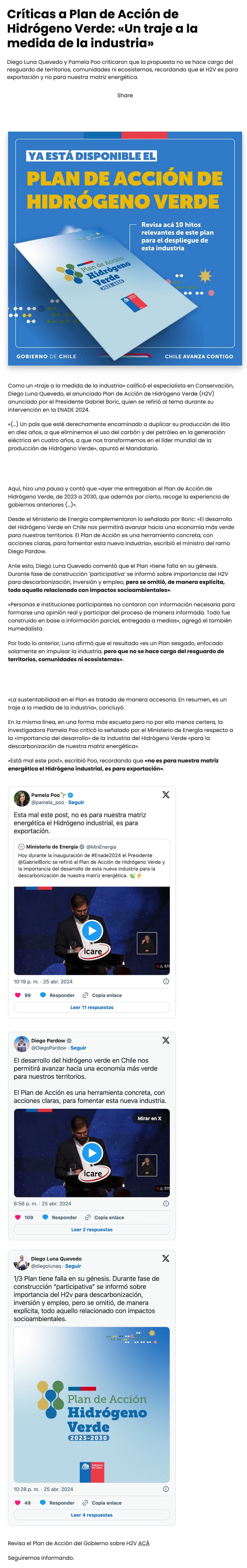Tap the Share button below the subtitle

[x=125, y=96]
